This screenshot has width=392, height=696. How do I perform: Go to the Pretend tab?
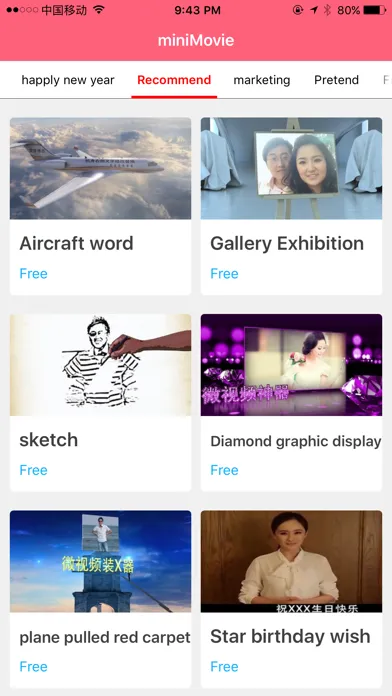tap(337, 80)
